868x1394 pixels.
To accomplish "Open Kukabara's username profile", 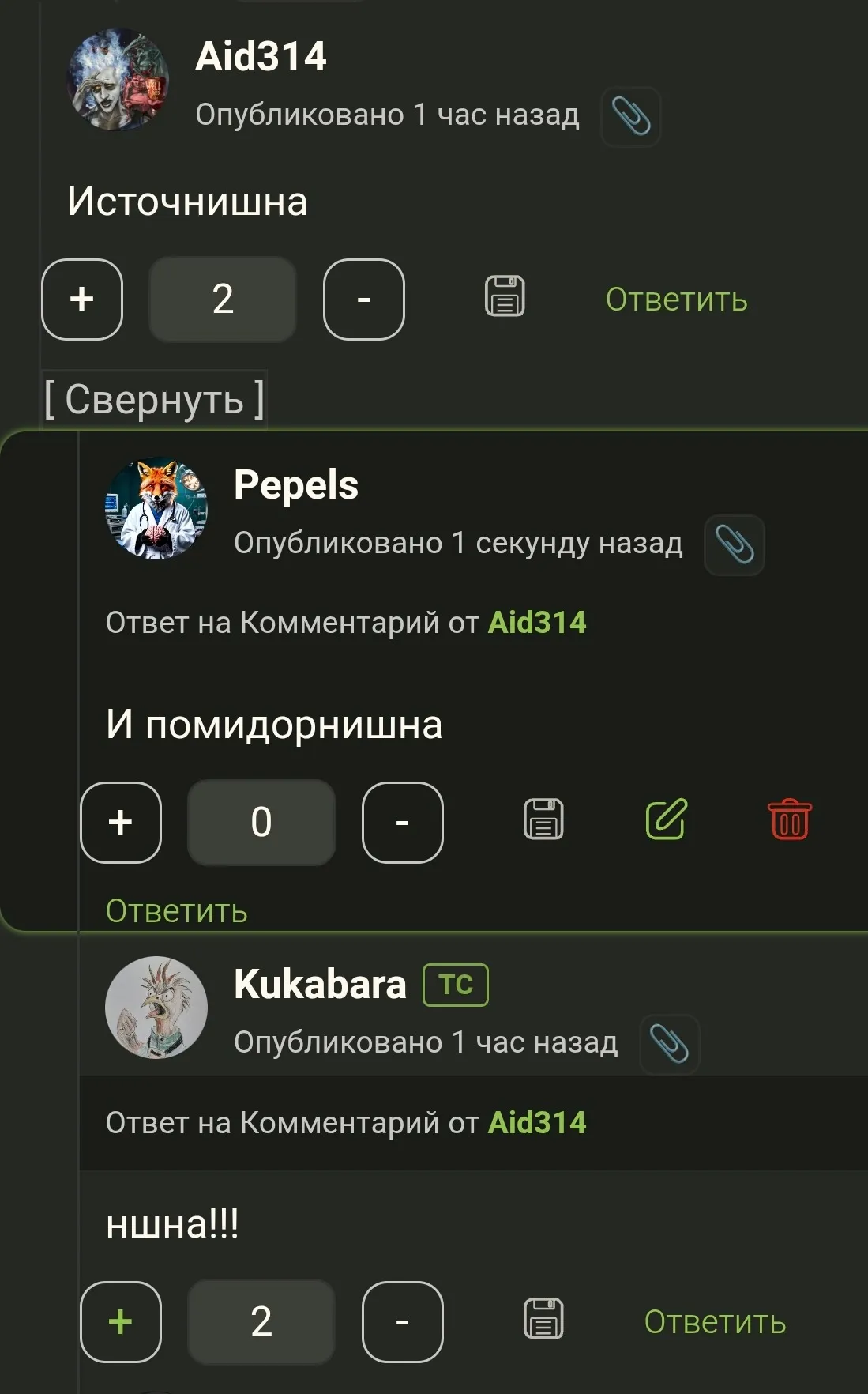I will (x=320, y=985).
